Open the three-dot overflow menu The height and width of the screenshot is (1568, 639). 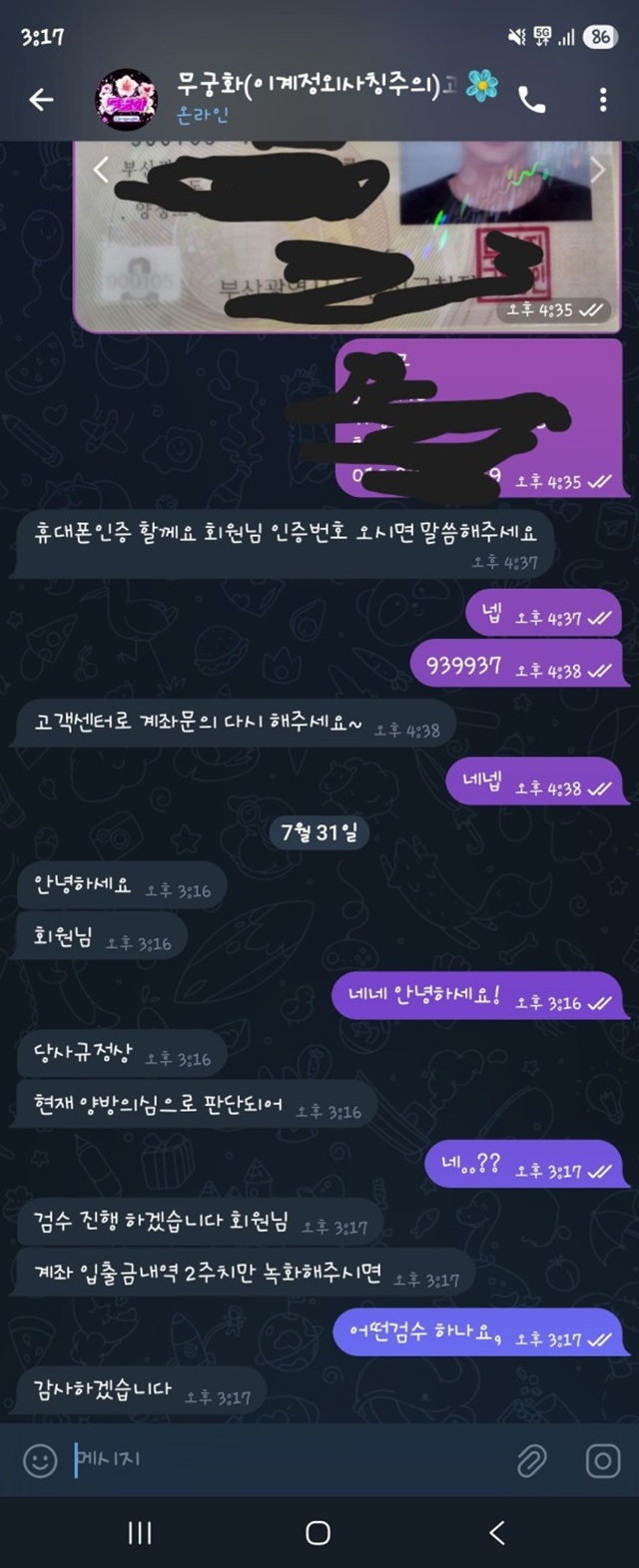point(602,99)
